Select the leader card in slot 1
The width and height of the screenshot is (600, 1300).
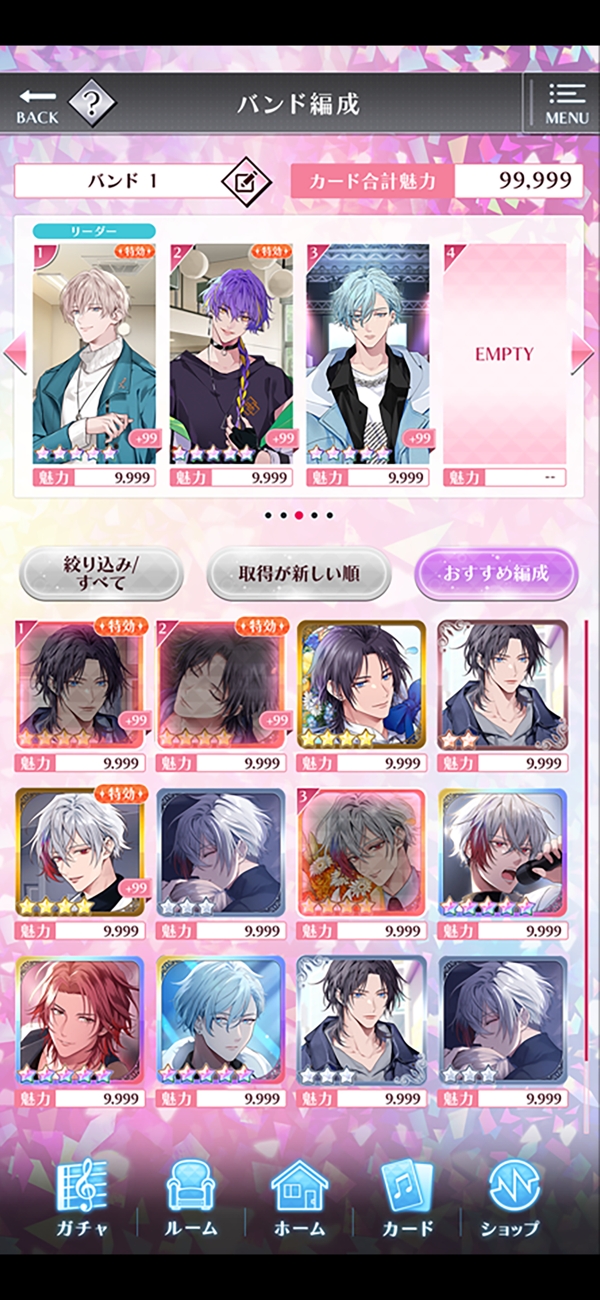tap(94, 352)
